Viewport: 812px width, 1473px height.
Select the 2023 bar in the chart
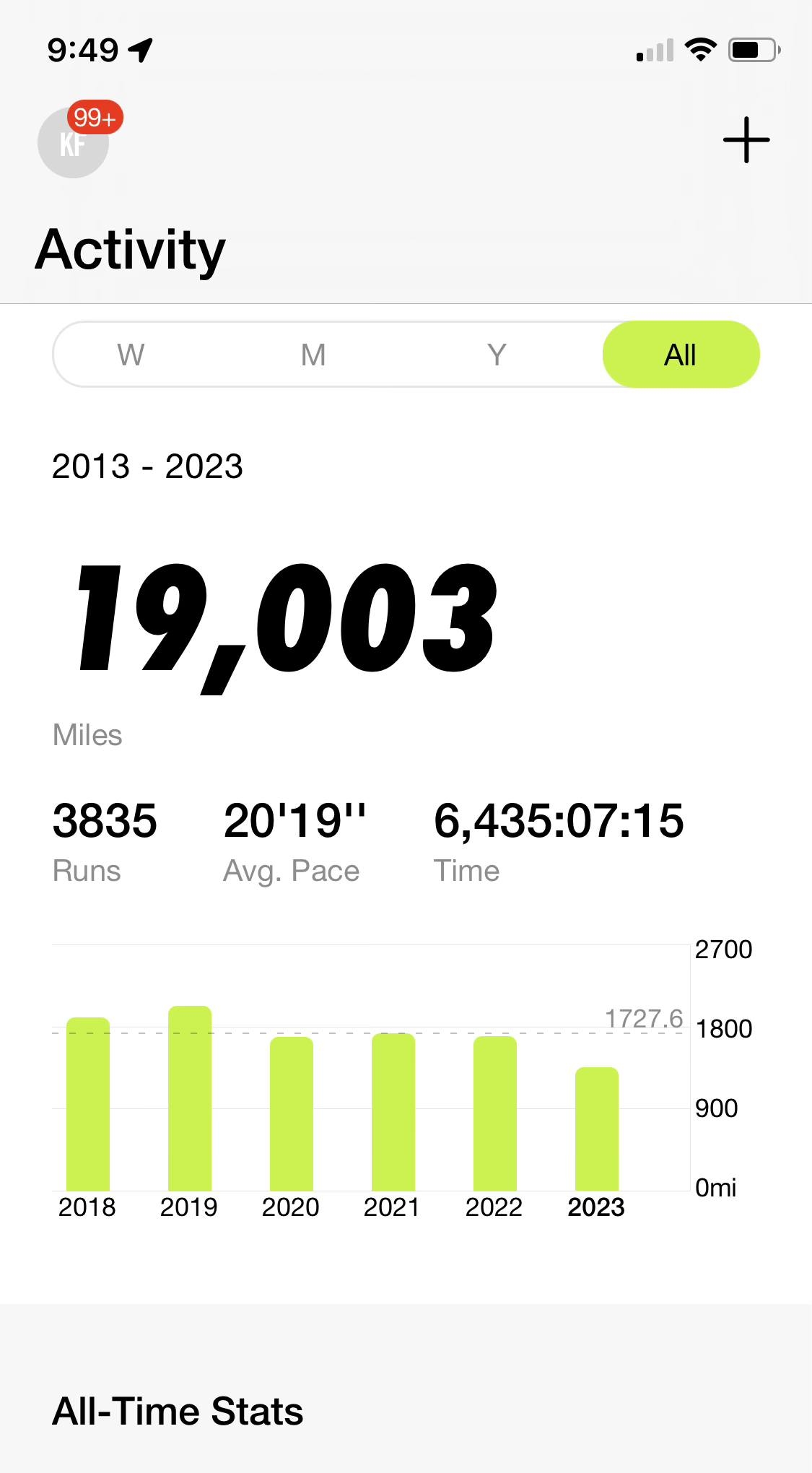(x=597, y=1129)
